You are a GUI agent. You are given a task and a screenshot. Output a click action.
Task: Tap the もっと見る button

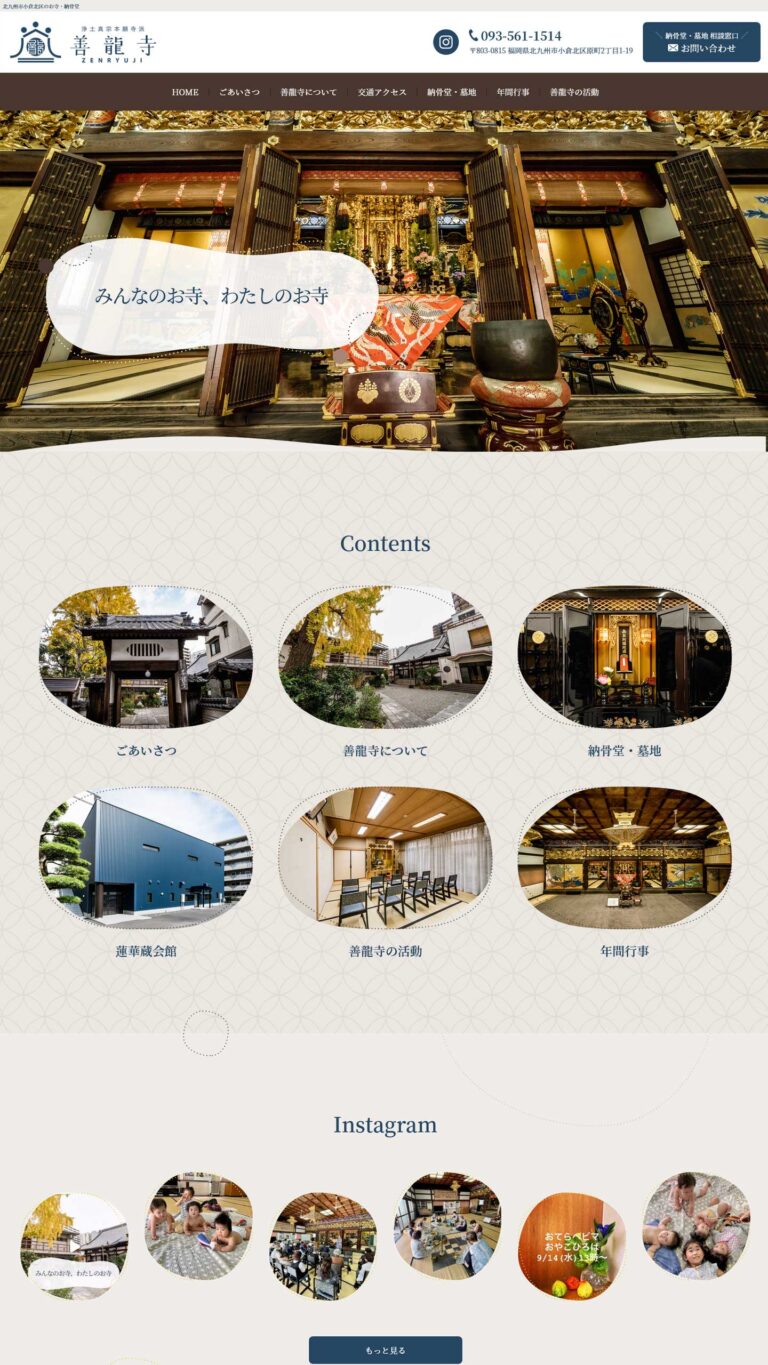coord(385,1350)
